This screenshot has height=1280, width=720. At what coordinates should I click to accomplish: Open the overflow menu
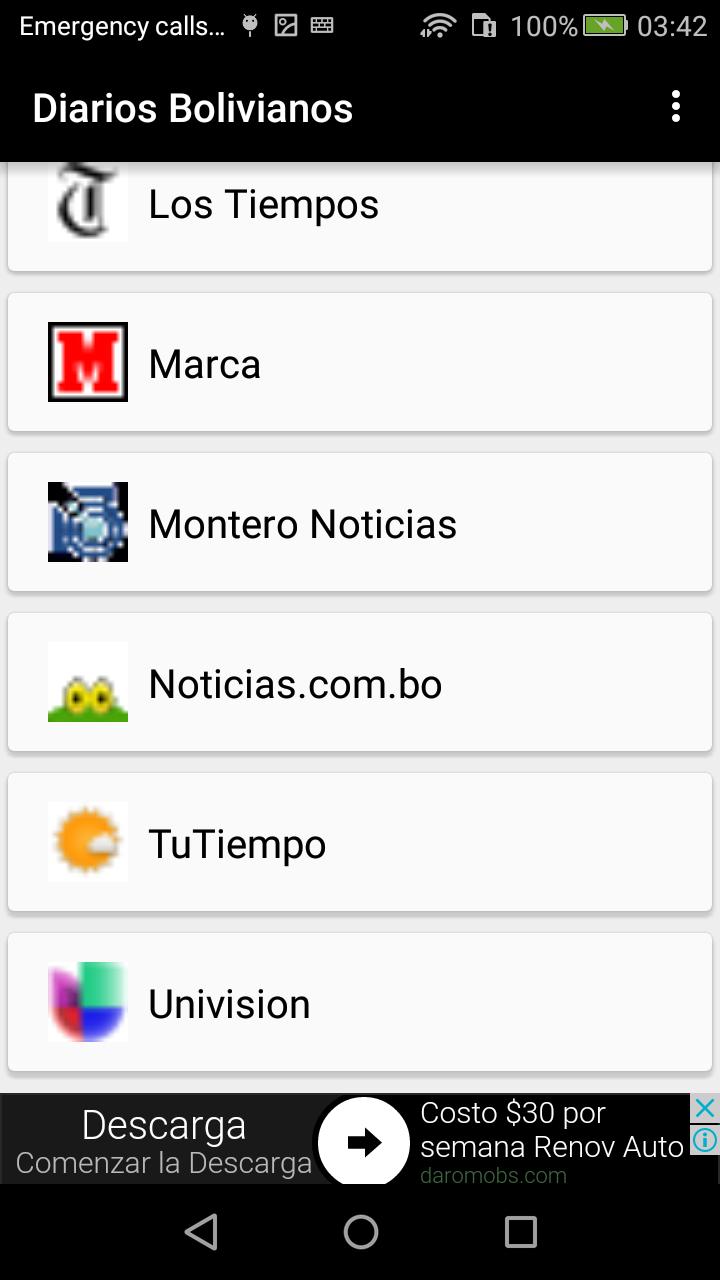676,107
